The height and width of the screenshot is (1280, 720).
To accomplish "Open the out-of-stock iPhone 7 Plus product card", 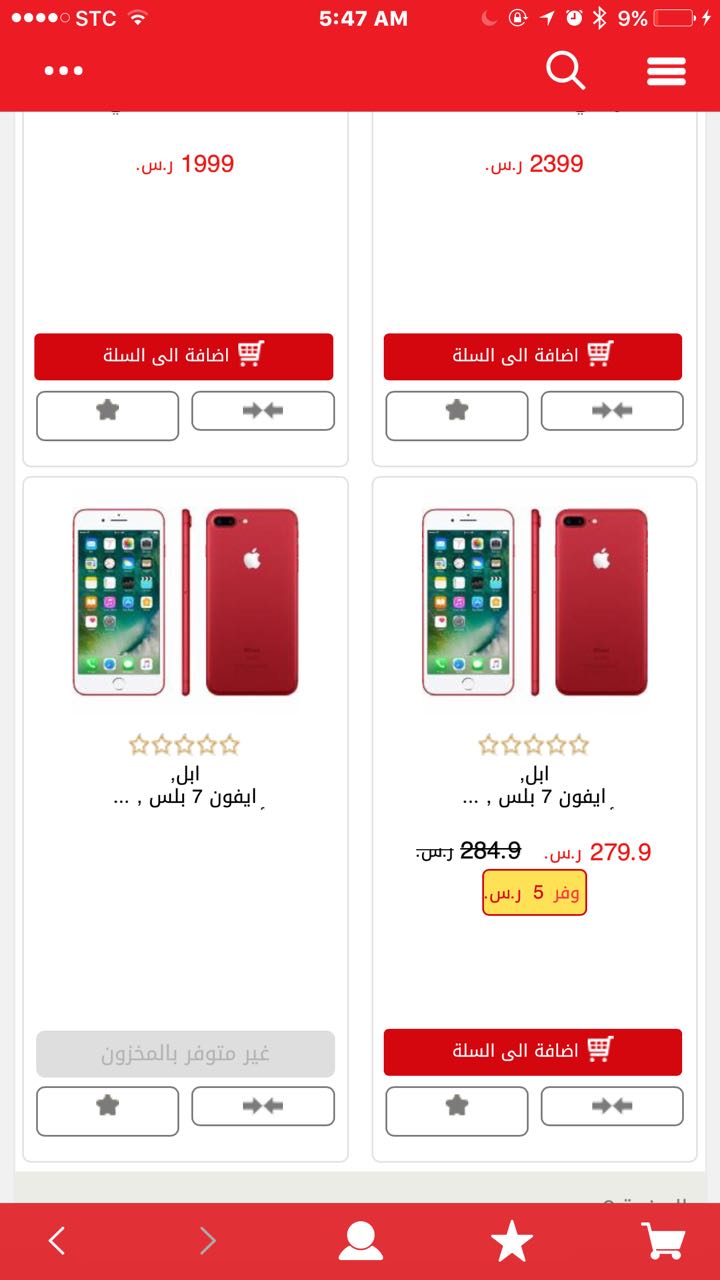I will point(185,602).
